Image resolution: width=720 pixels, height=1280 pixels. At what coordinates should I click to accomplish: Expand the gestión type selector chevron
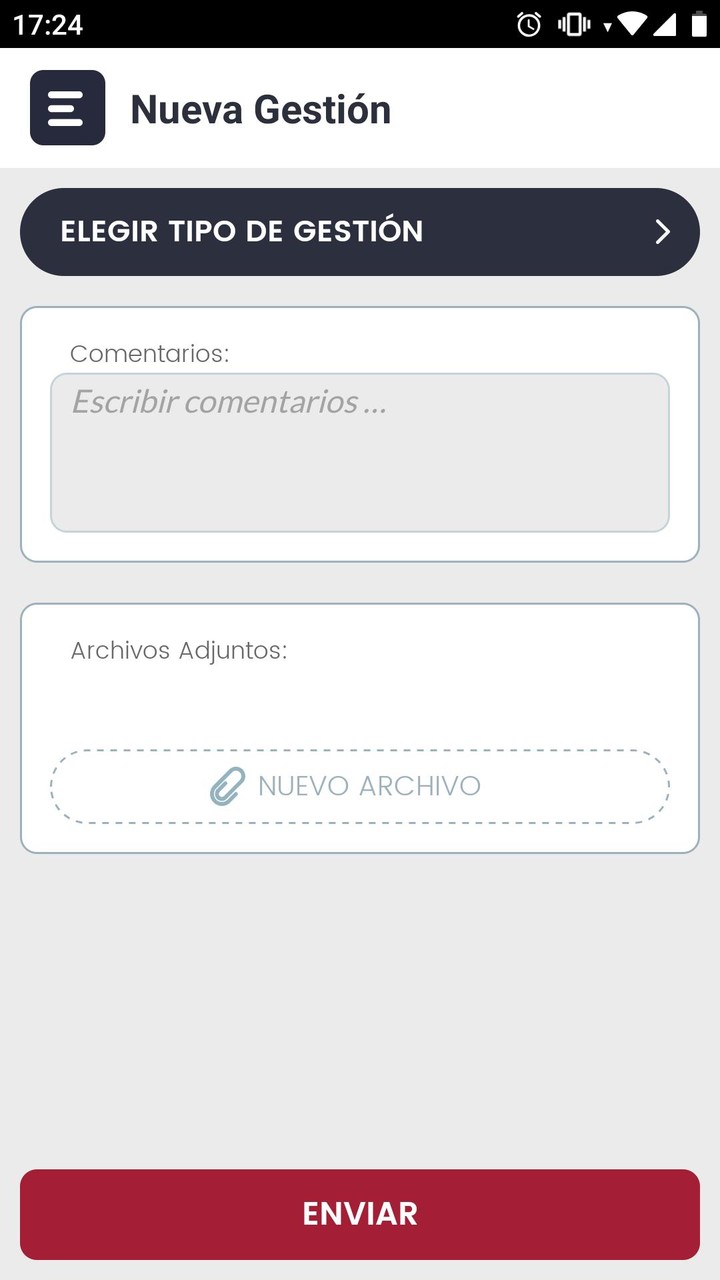tap(662, 231)
